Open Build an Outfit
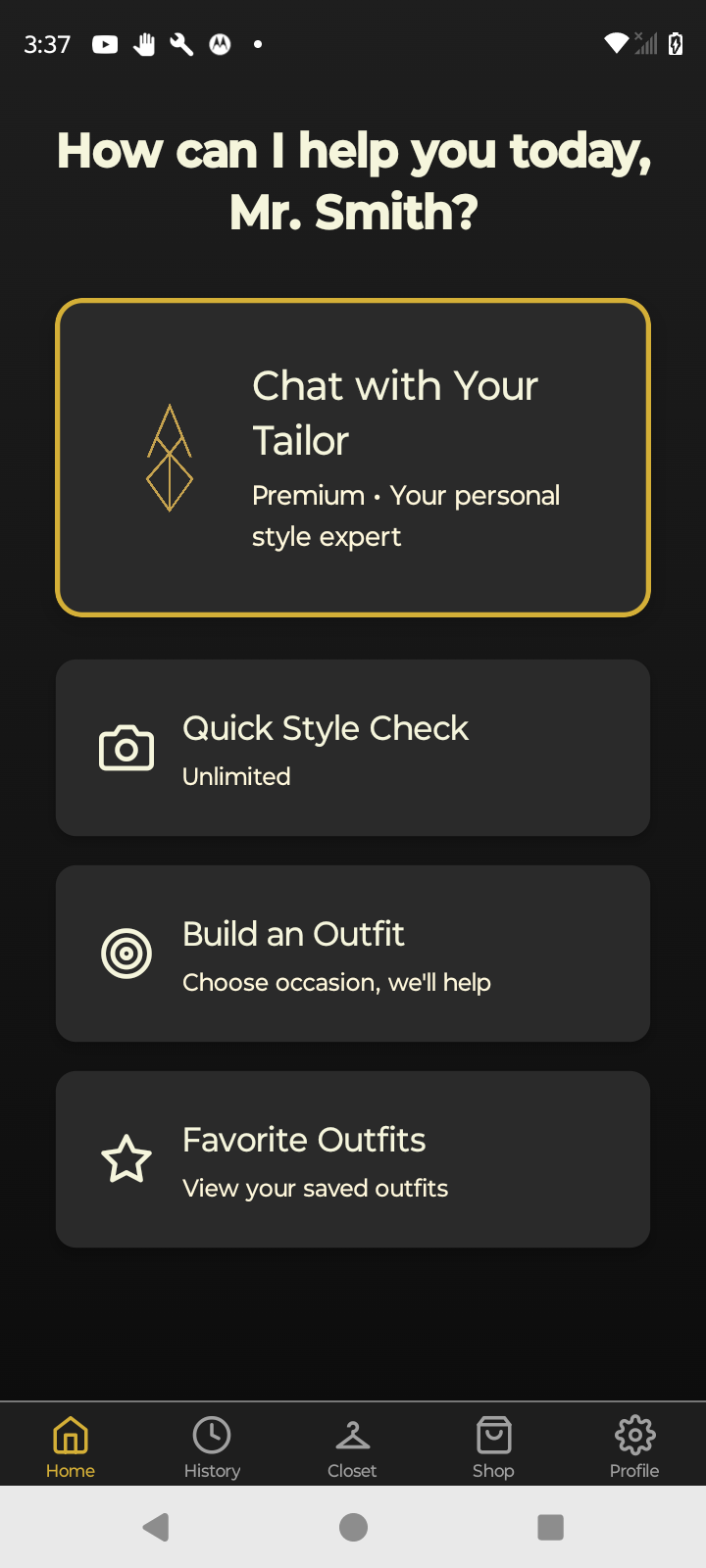 [353, 953]
